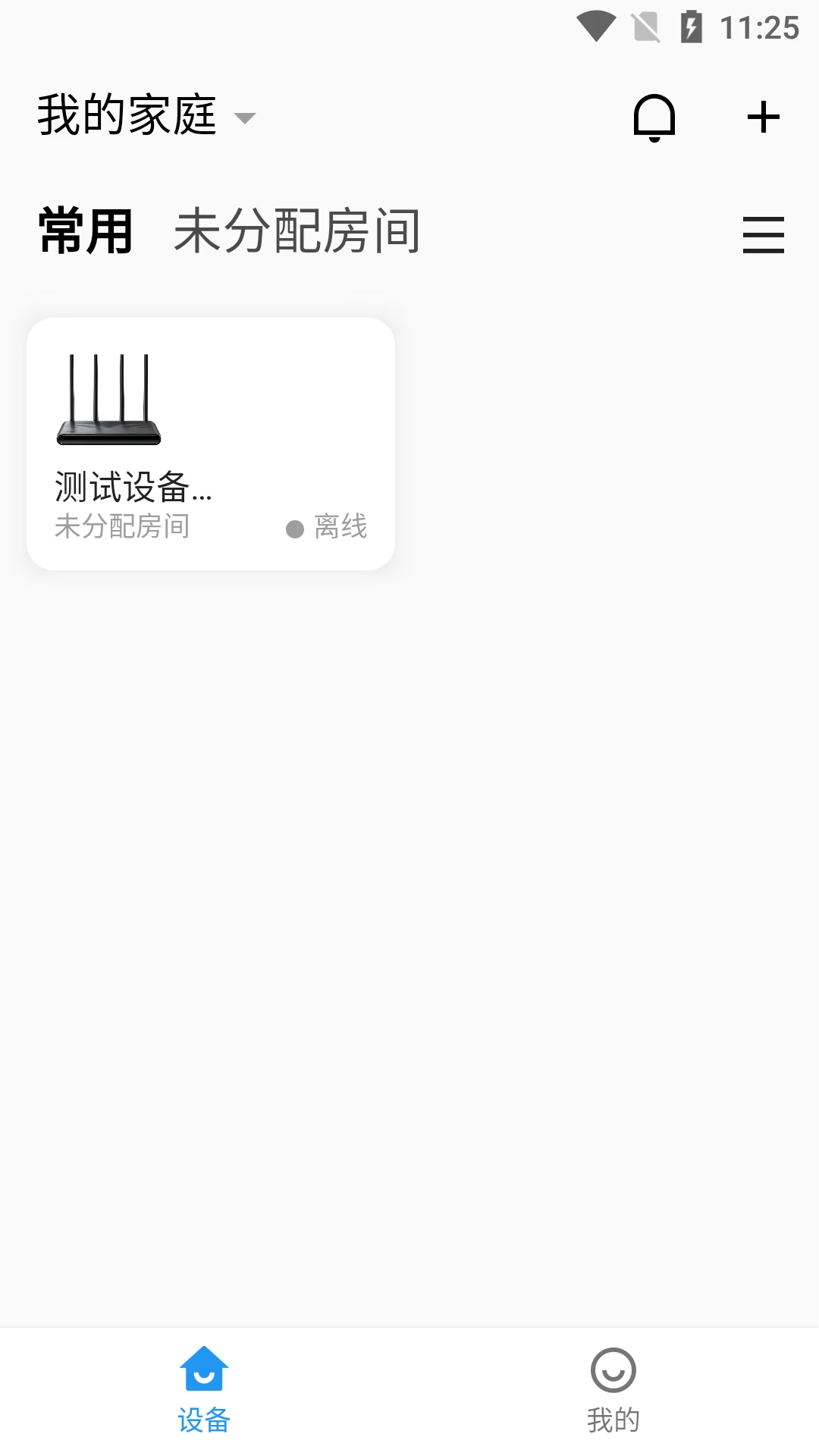Tap the 测试设备 device name text
Viewport: 819px width, 1456px height.
click(133, 489)
